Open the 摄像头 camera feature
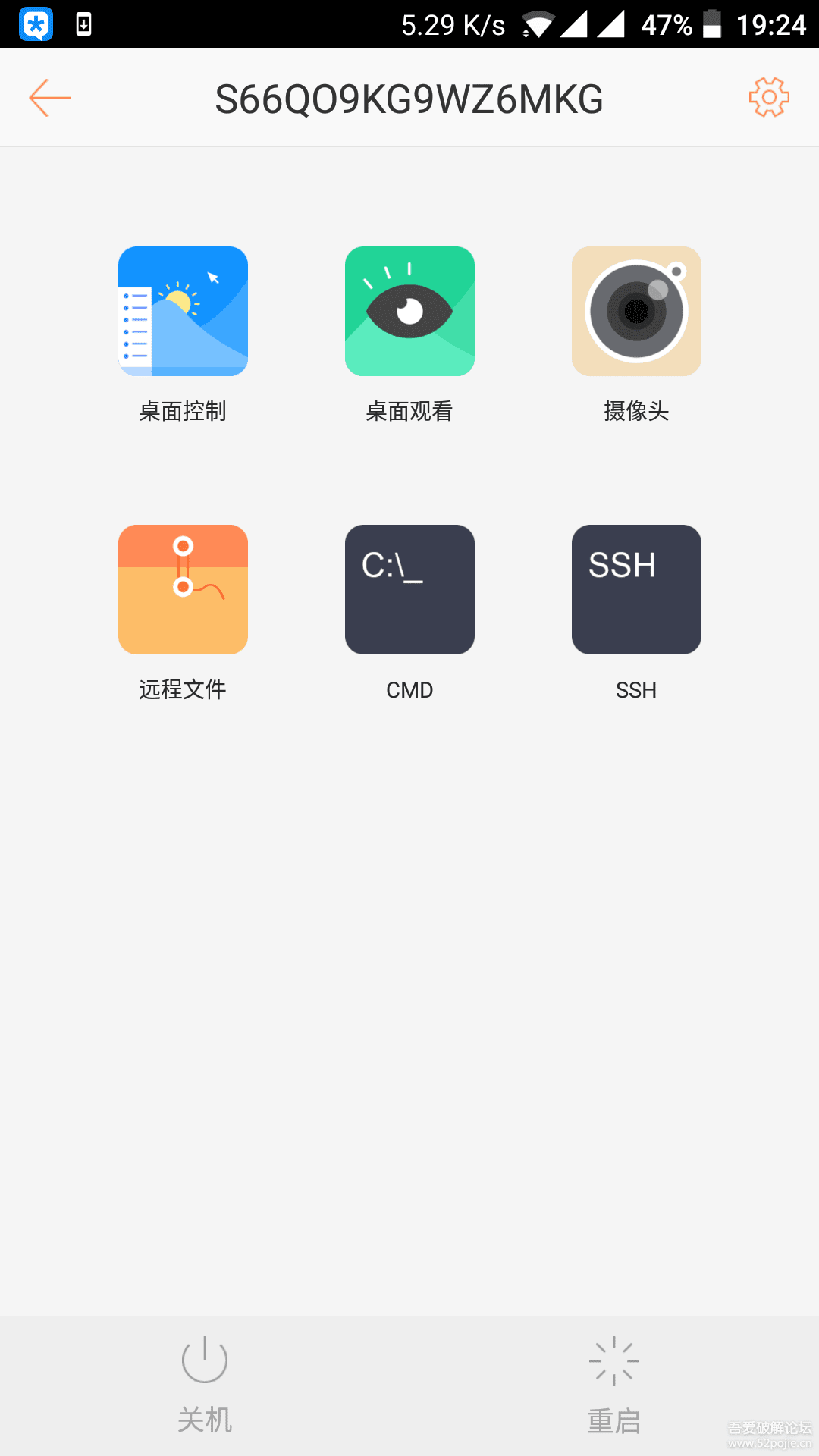This screenshot has width=819, height=1456. [636, 312]
